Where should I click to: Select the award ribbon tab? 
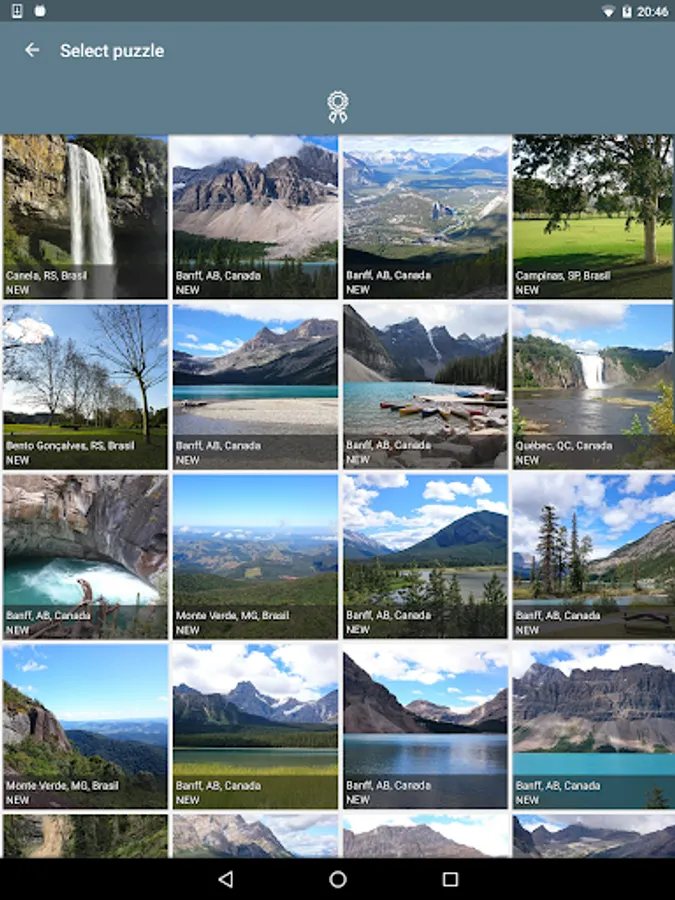(x=338, y=107)
